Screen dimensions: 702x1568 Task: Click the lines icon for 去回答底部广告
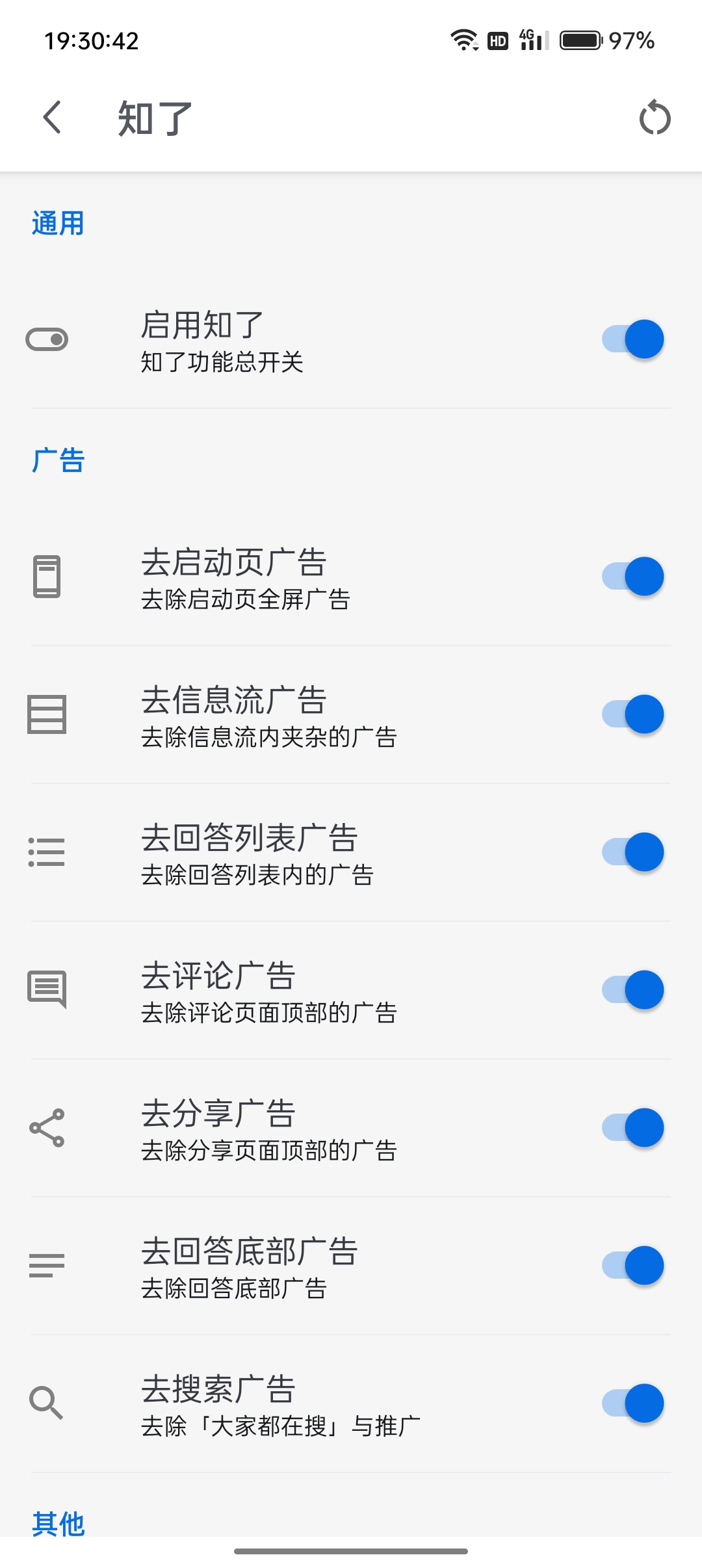(x=46, y=1261)
